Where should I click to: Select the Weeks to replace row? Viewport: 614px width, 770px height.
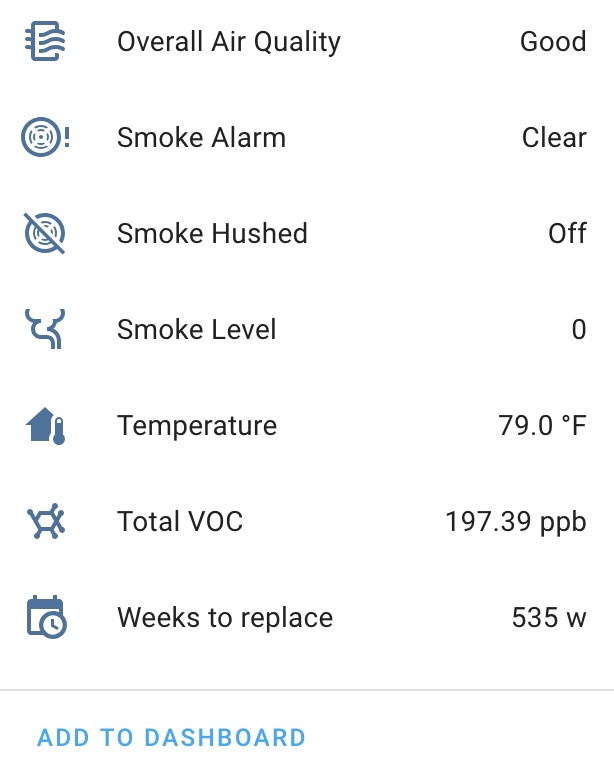coord(225,618)
